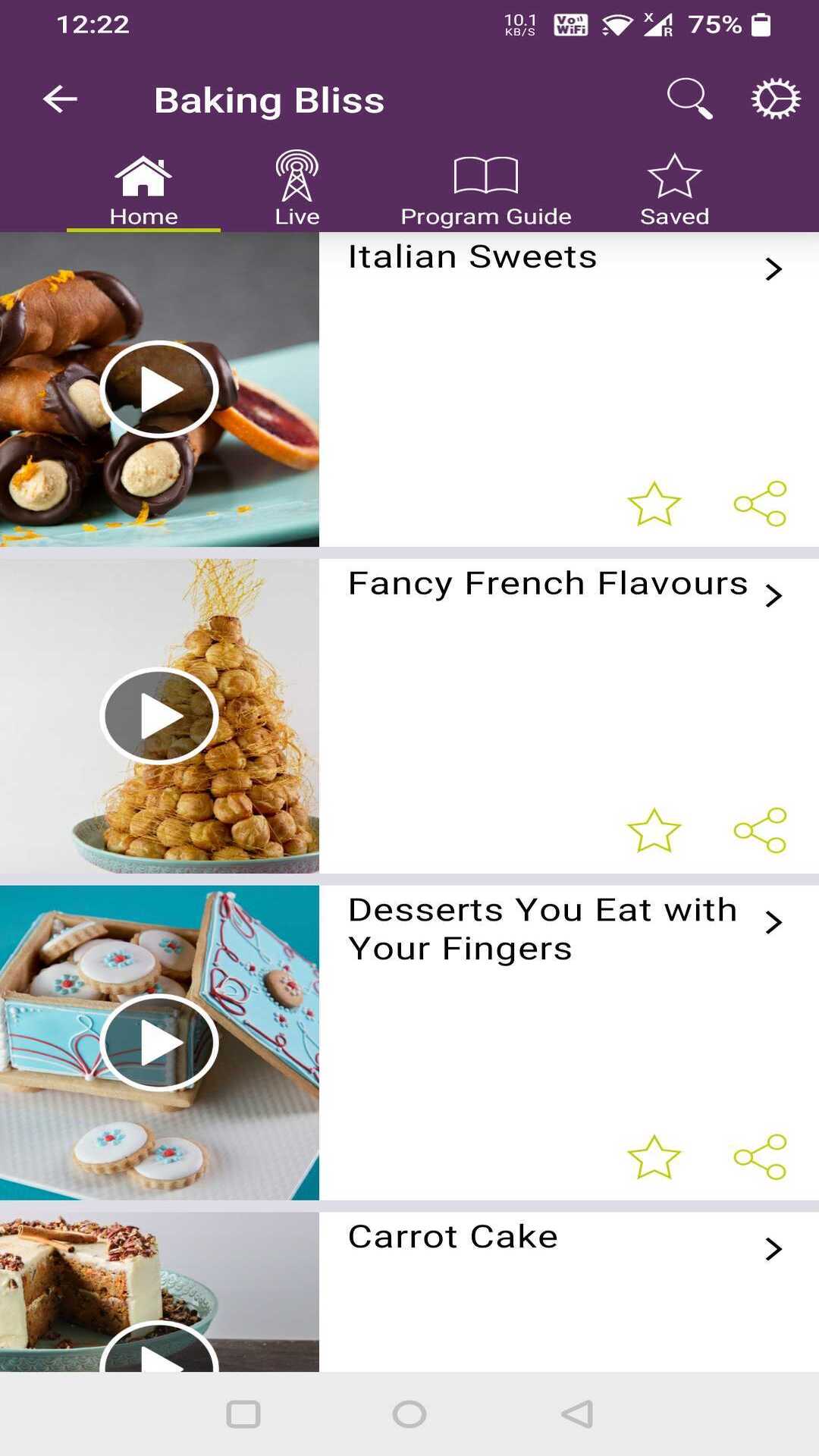Tap the back arrow in the header

click(60, 99)
